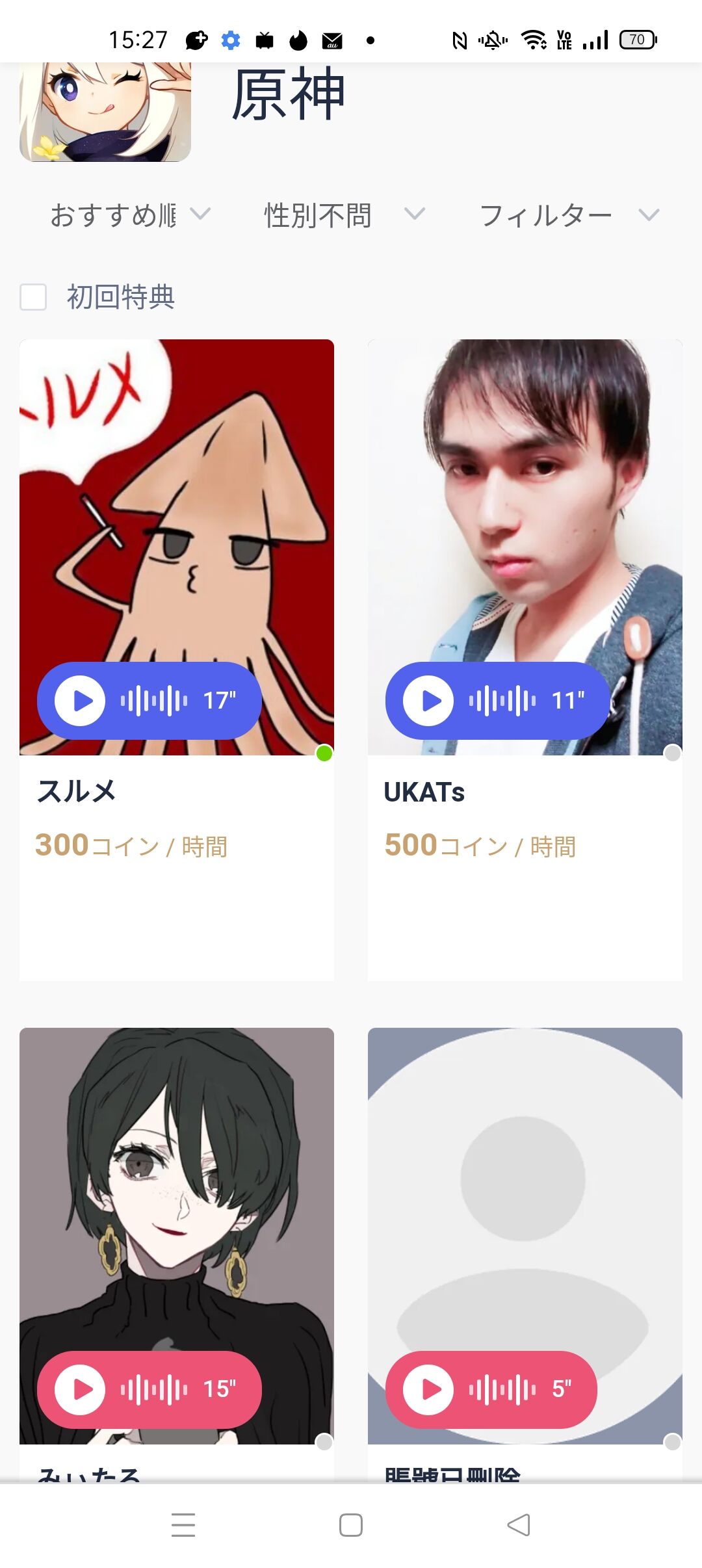This screenshot has width=702, height=1568.
Task: Play the 15-second voice sample
Action: pyautogui.click(x=81, y=1389)
